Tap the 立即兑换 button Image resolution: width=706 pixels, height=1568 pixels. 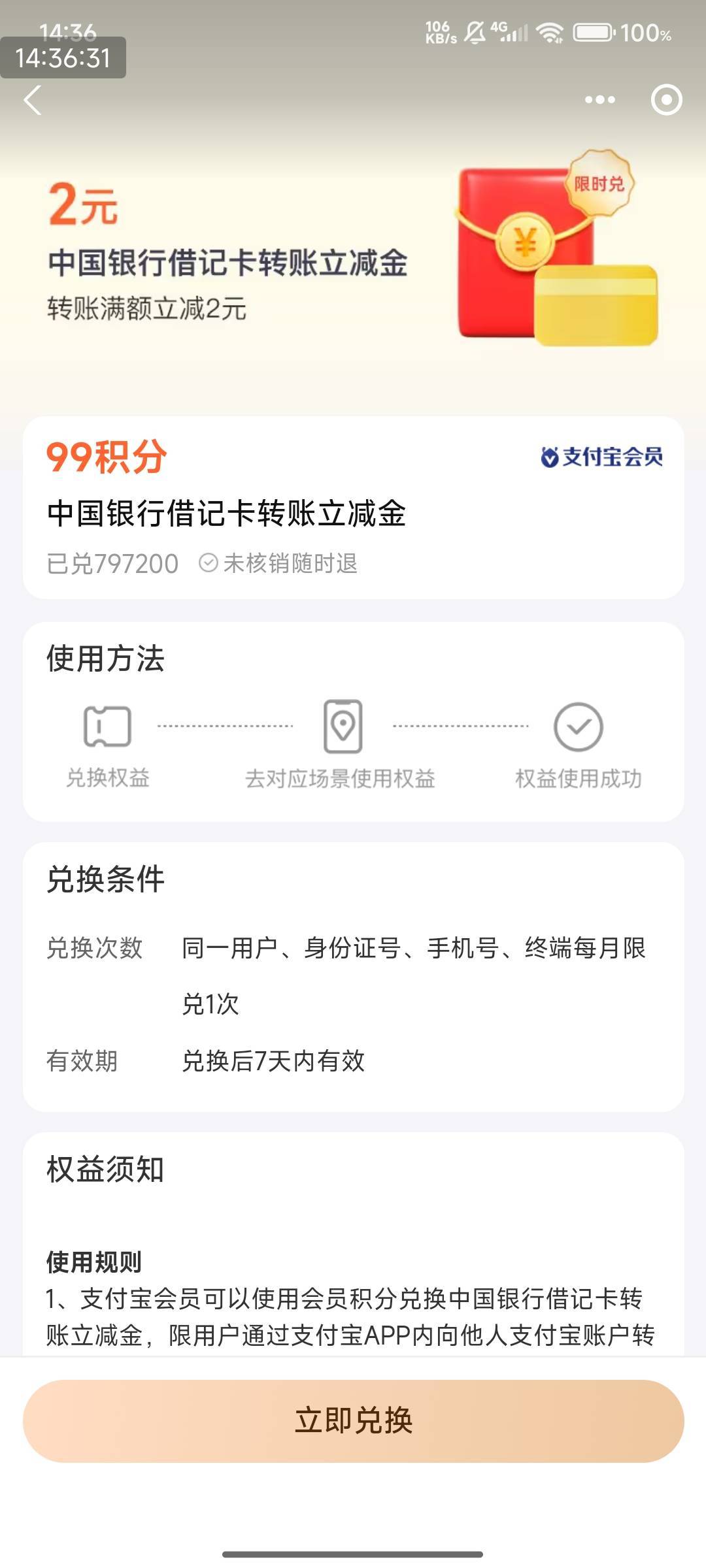[353, 1421]
